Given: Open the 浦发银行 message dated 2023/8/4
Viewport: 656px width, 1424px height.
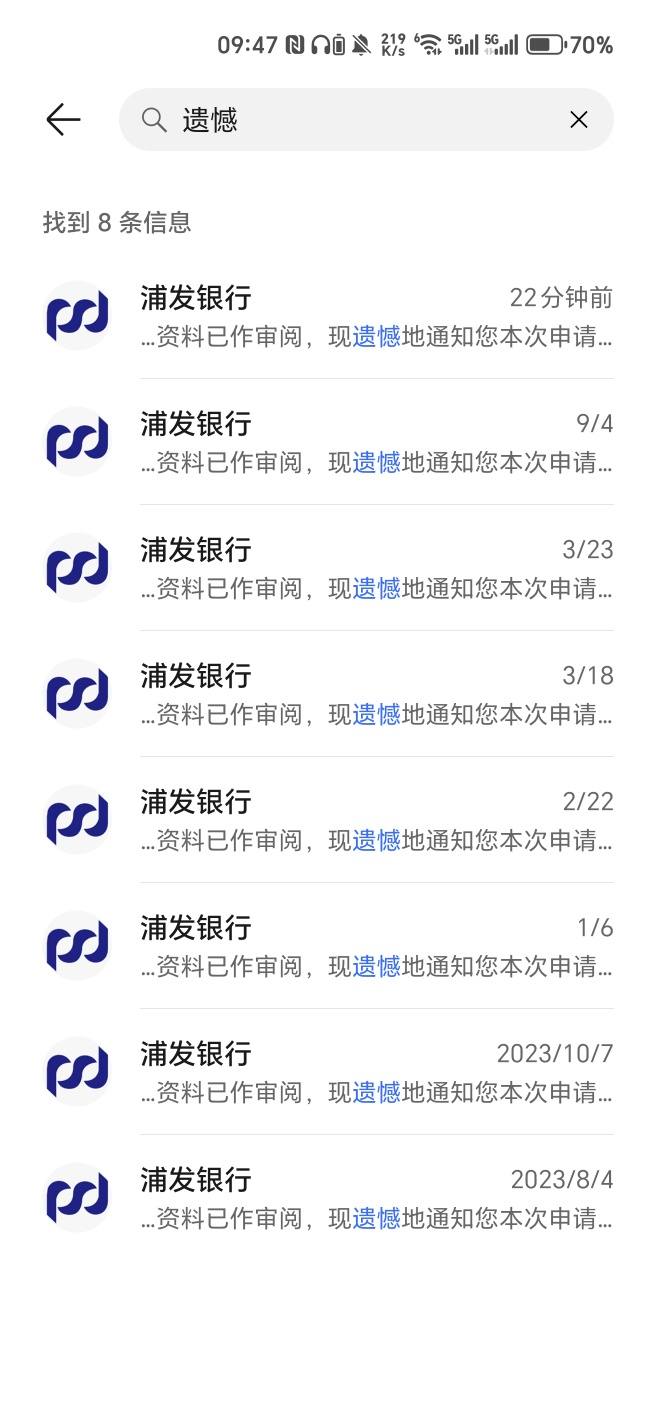Looking at the screenshot, I should (x=328, y=1198).
